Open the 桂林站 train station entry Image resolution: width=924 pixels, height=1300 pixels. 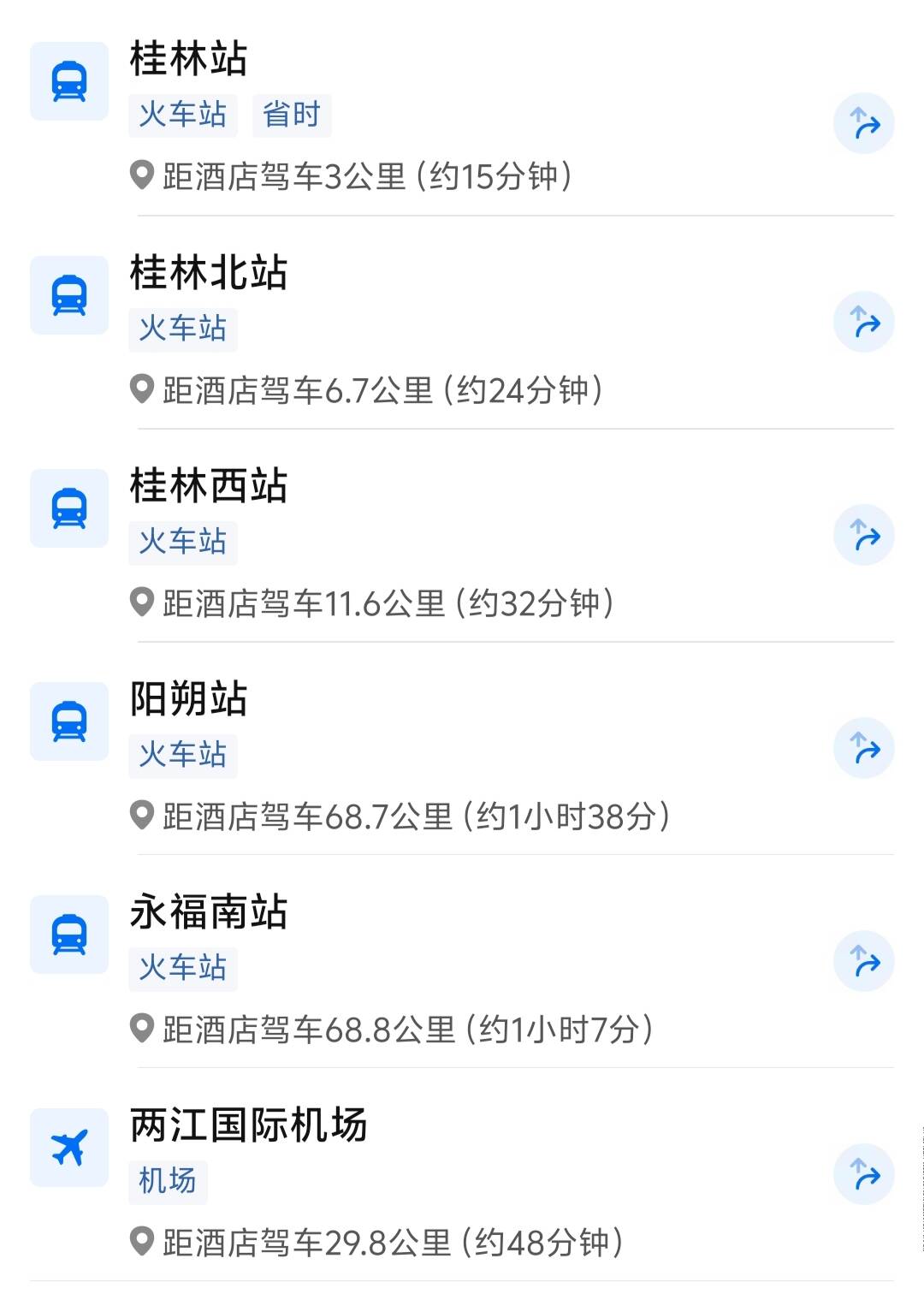pyautogui.click(x=188, y=59)
